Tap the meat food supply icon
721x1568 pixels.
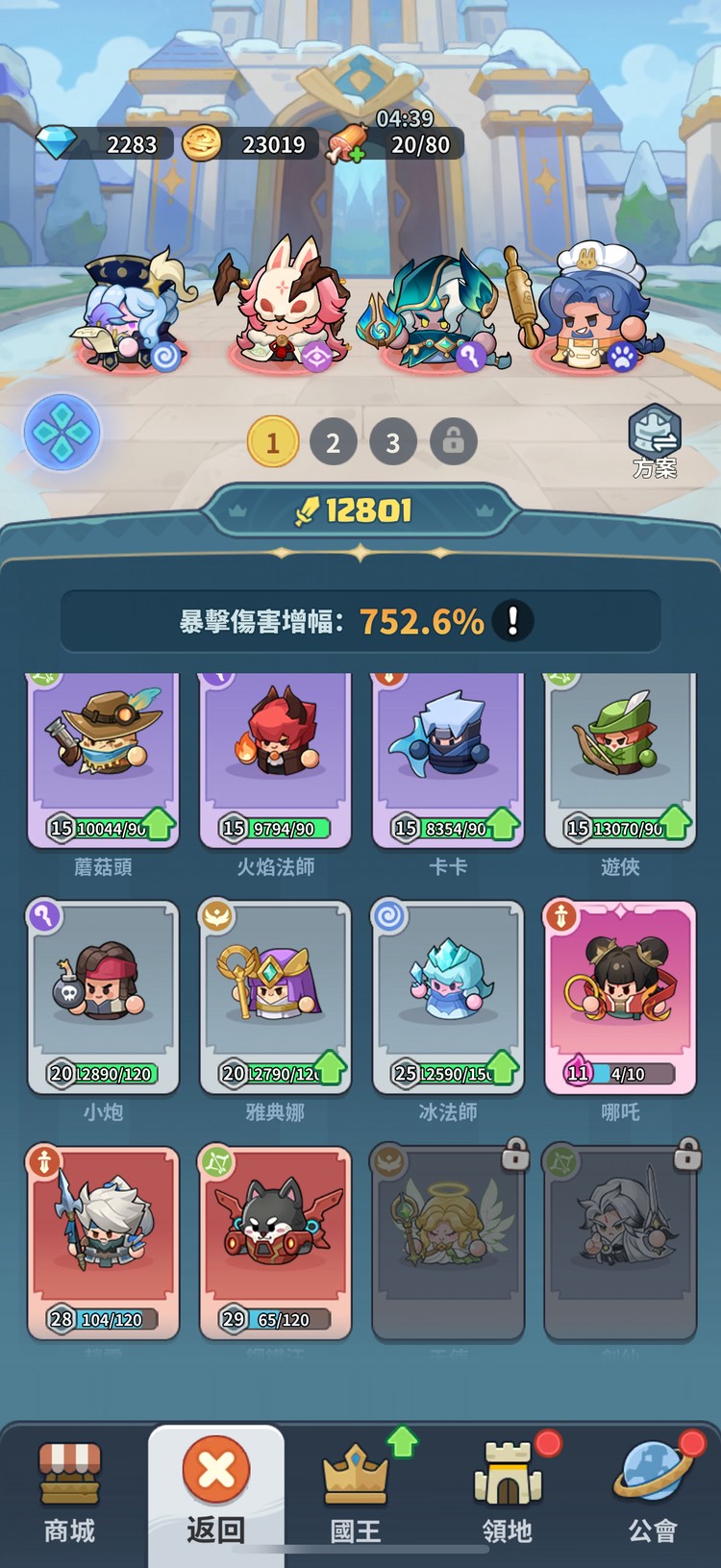348,144
